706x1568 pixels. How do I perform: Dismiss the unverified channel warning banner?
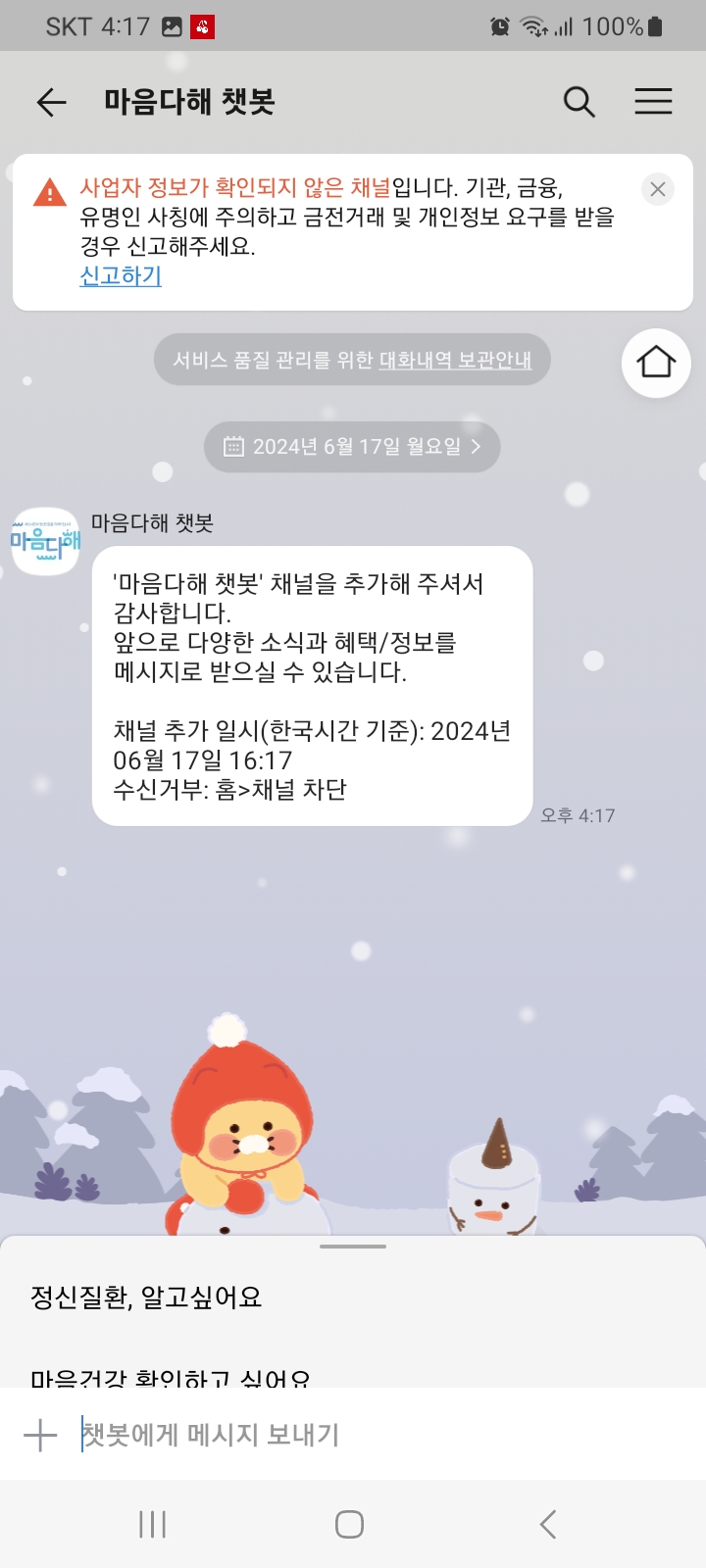[x=658, y=189]
